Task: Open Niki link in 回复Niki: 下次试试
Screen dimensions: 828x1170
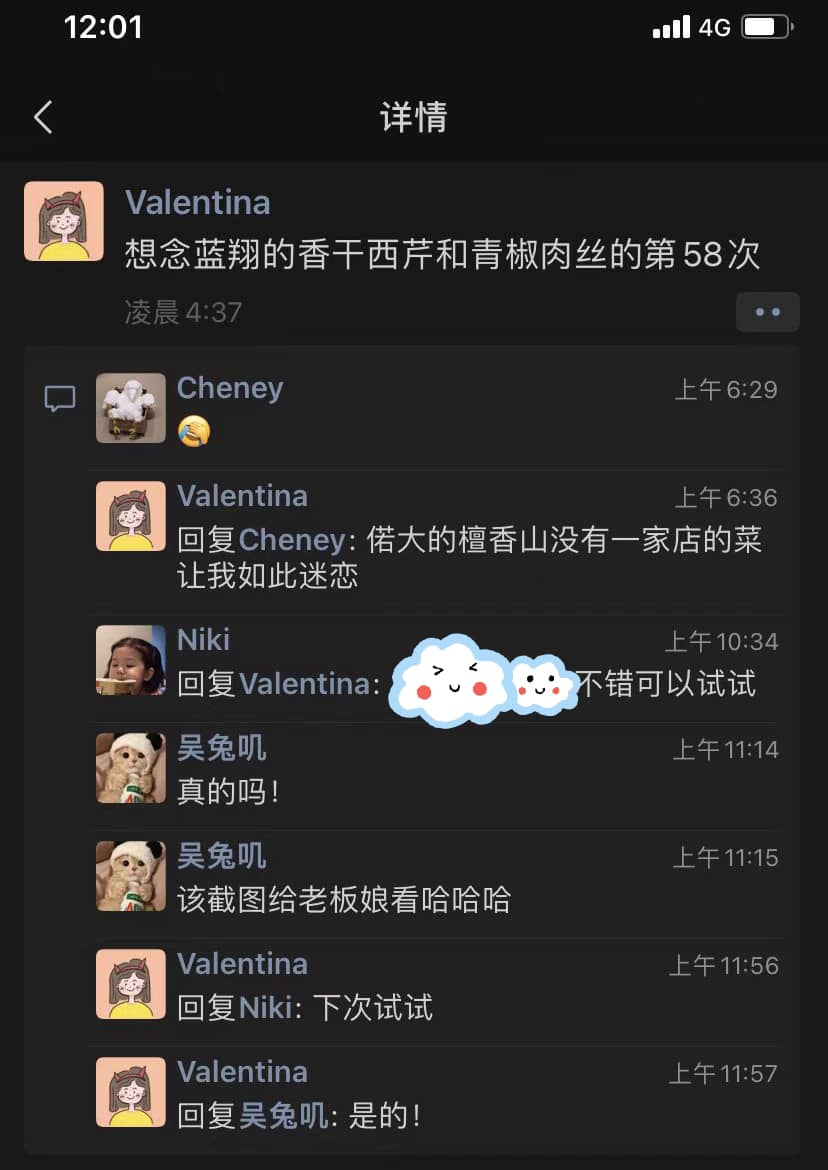Action: point(265,1008)
